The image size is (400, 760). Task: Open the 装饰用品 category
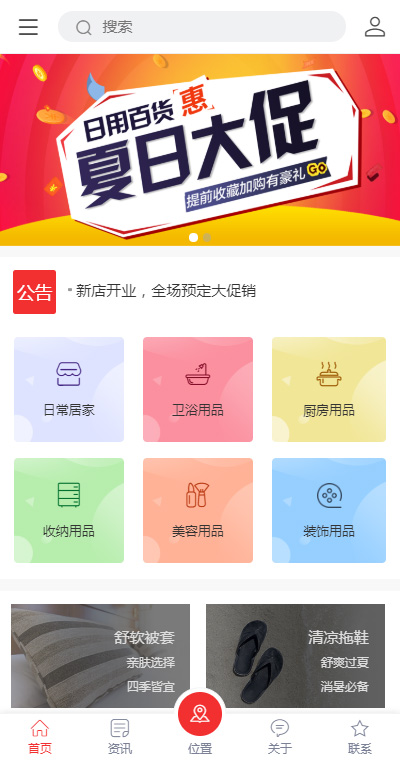coord(329,510)
